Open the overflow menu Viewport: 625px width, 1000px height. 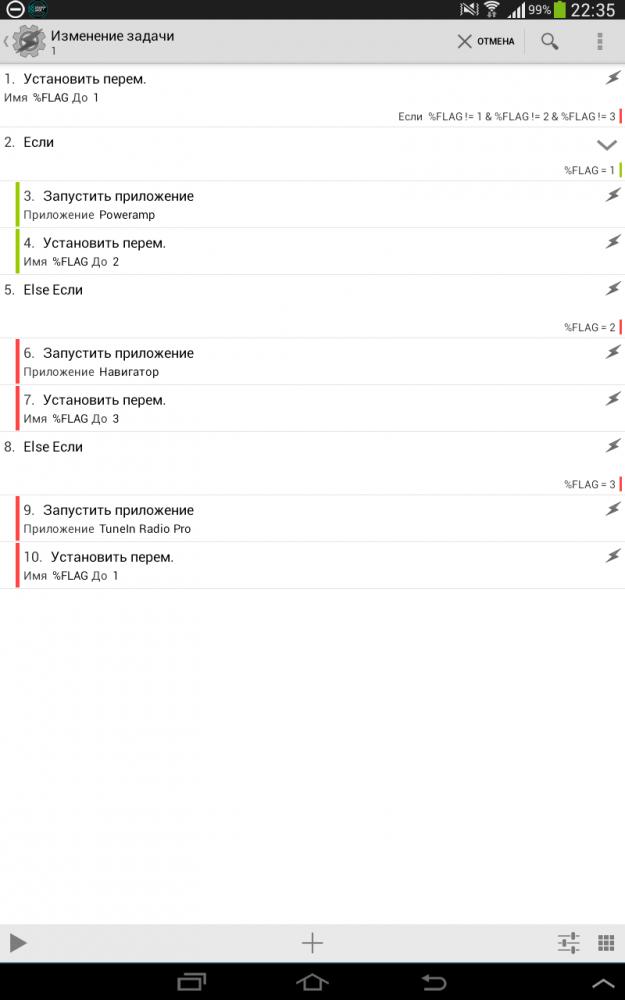click(600, 41)
